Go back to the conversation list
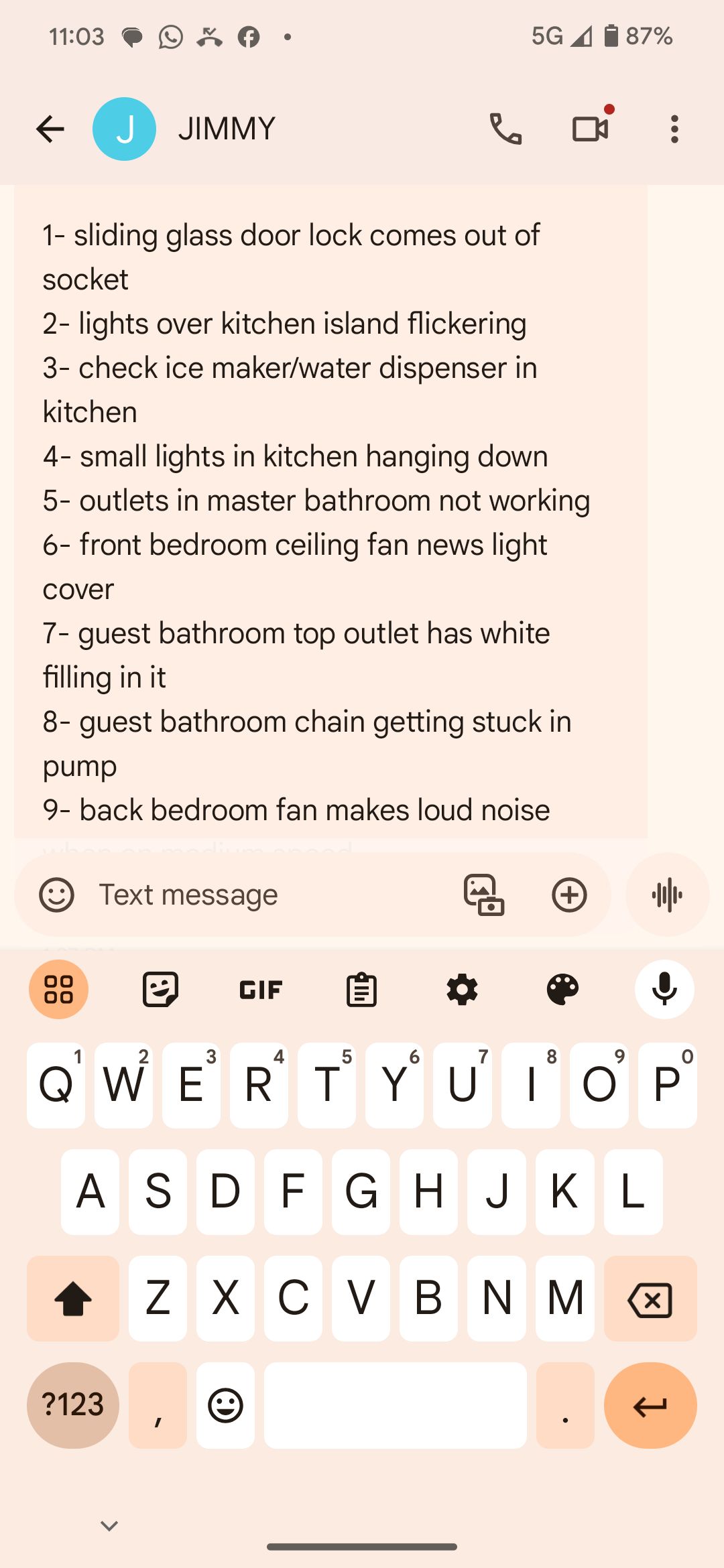Viewport: 724px width, 1568px height. point(50,129)
